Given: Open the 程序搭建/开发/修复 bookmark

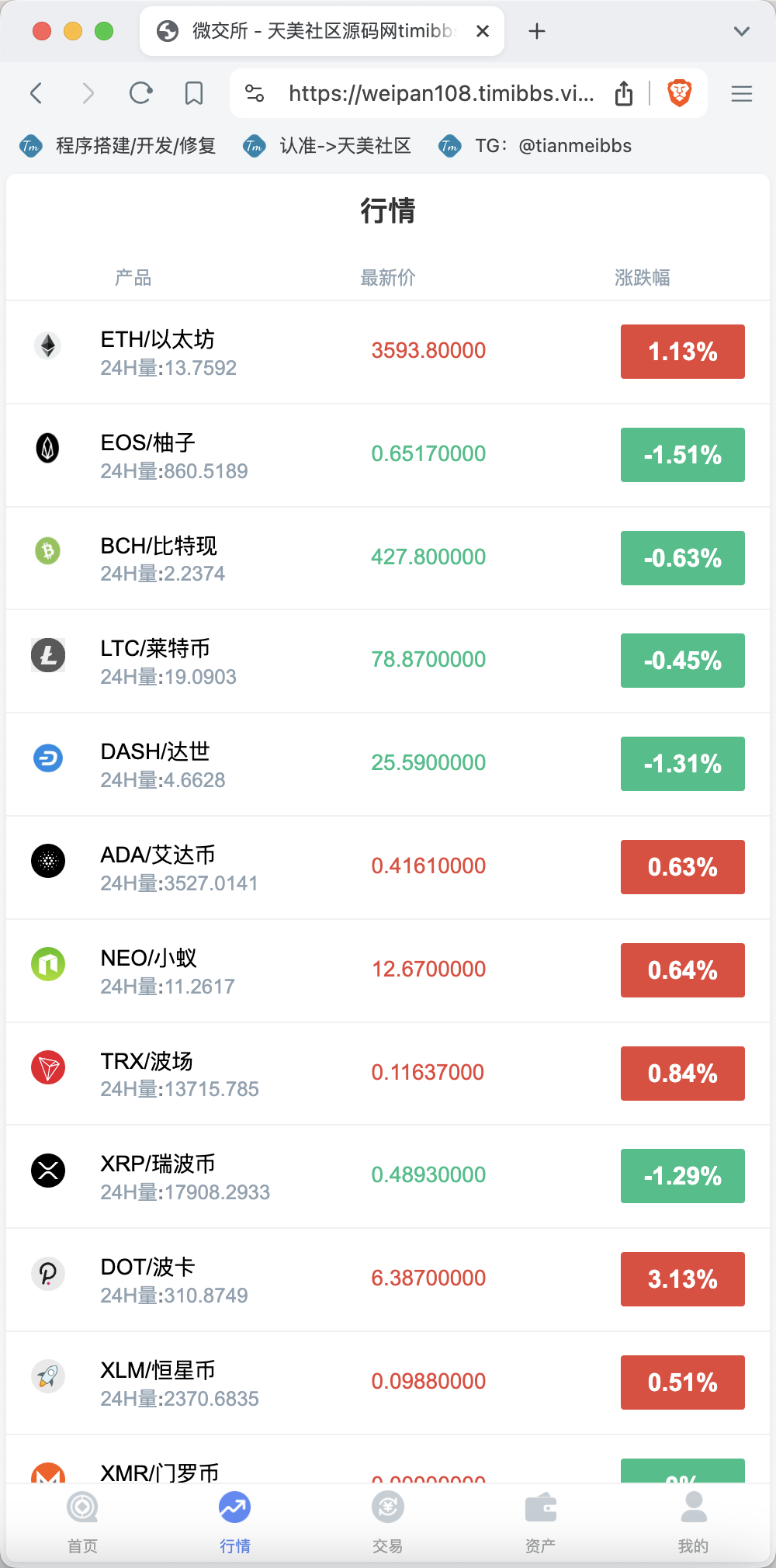Looking at the screenshot, I should [x=118, y=146].
